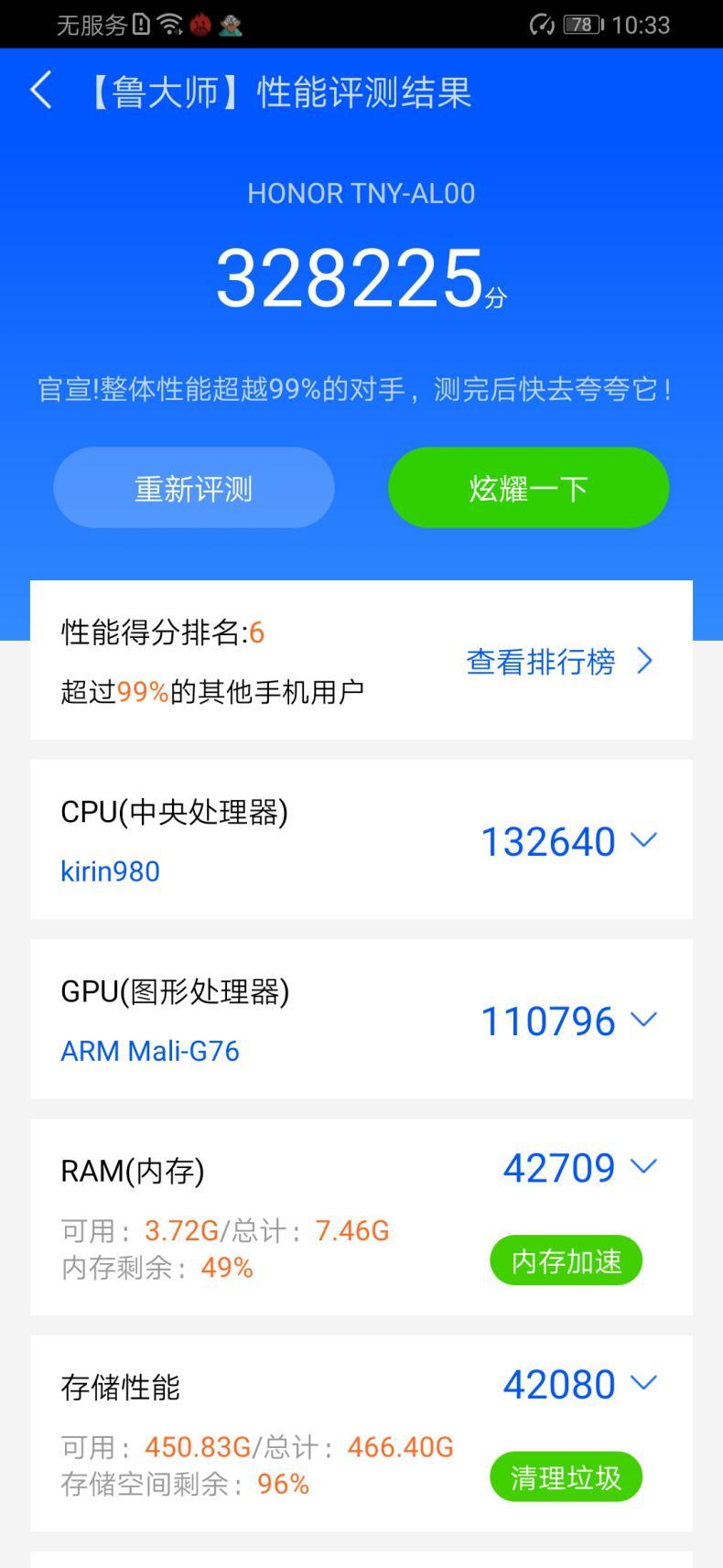Tap 内存加速 to boost memory
The image size is (723, 1568).
click(x=566, y=1260)
